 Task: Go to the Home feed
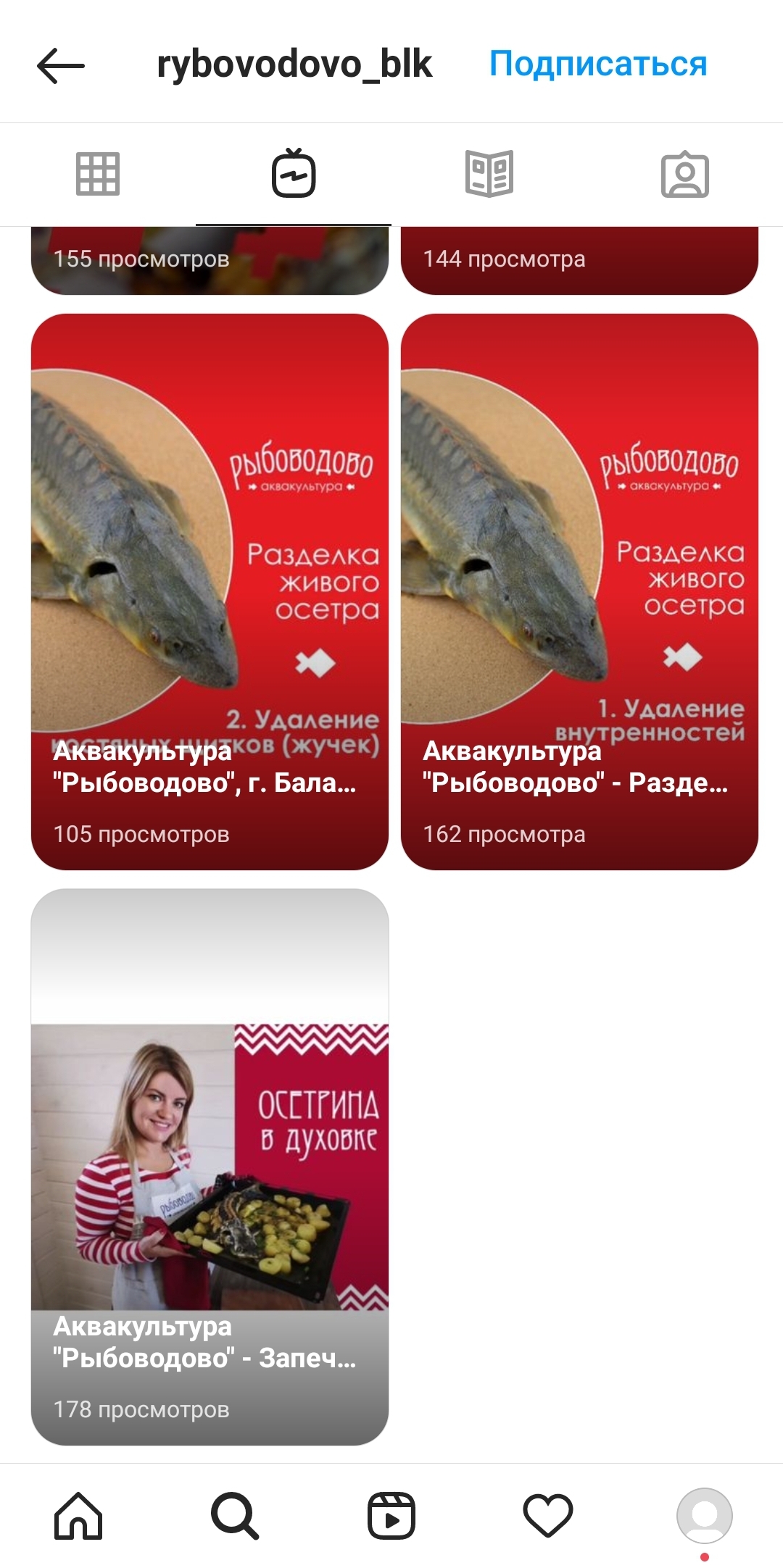click(78, 1515)
